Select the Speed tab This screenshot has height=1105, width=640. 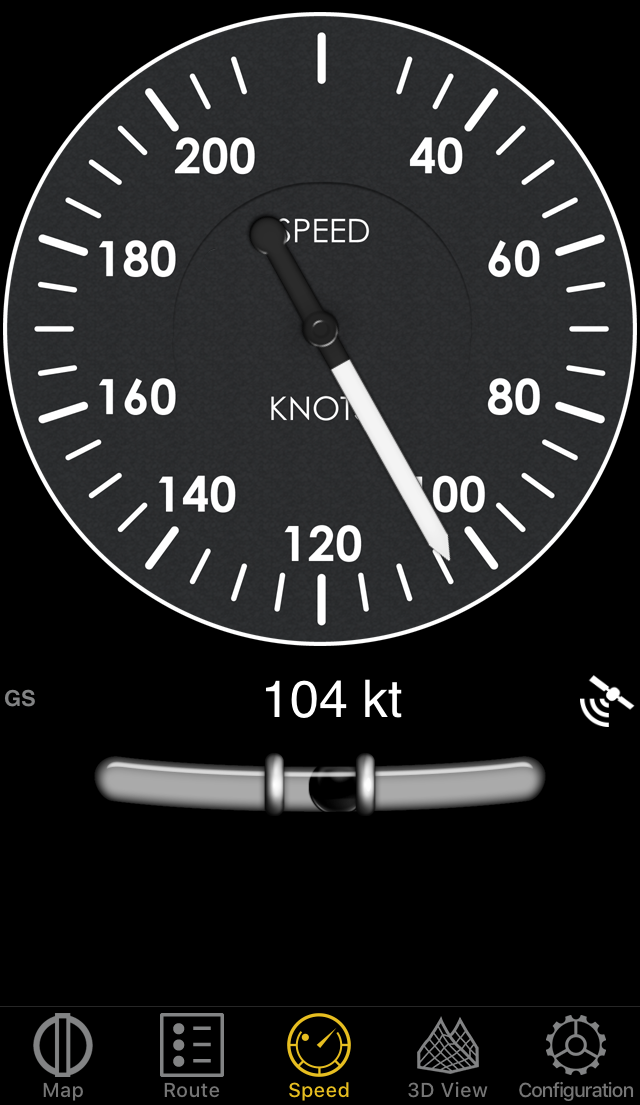319,1055
